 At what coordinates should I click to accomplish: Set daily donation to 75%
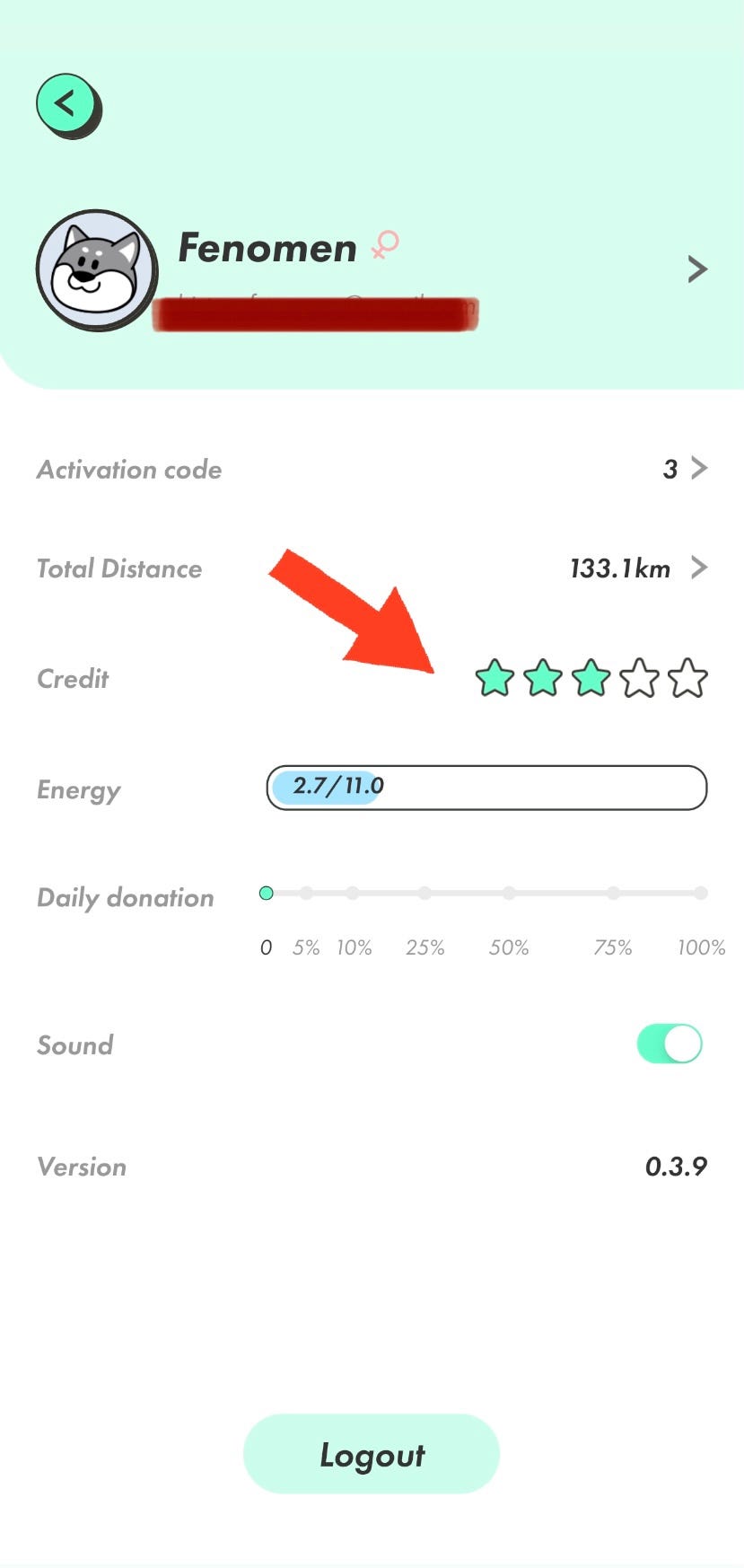(613, 894)
